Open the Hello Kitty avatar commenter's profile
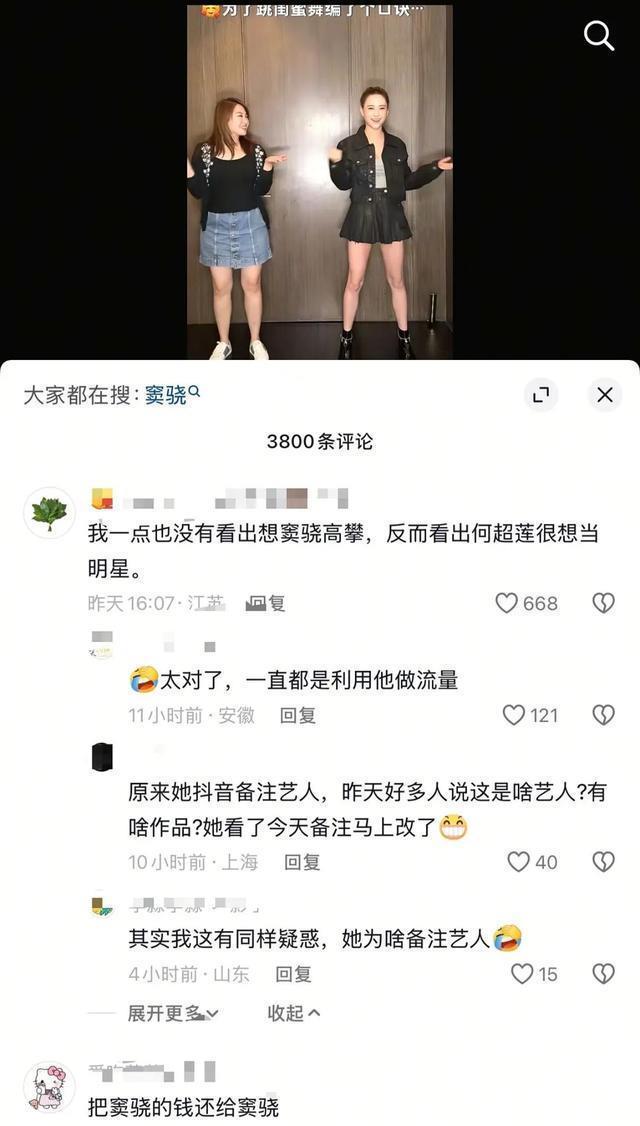Viewport: 640px width, 1126px height. point(49,1087)
